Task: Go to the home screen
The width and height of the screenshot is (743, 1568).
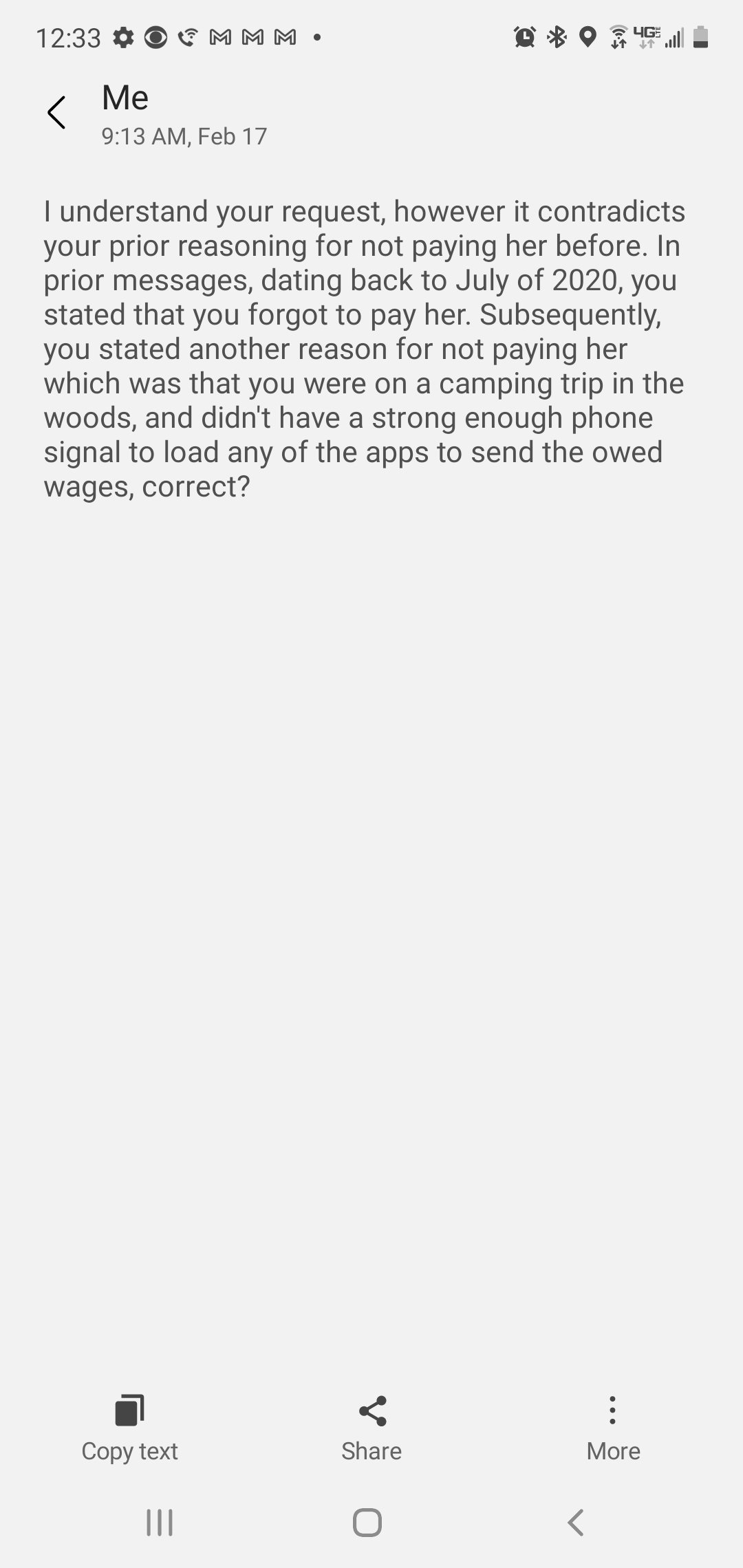Action: [x=367, y=1523]
